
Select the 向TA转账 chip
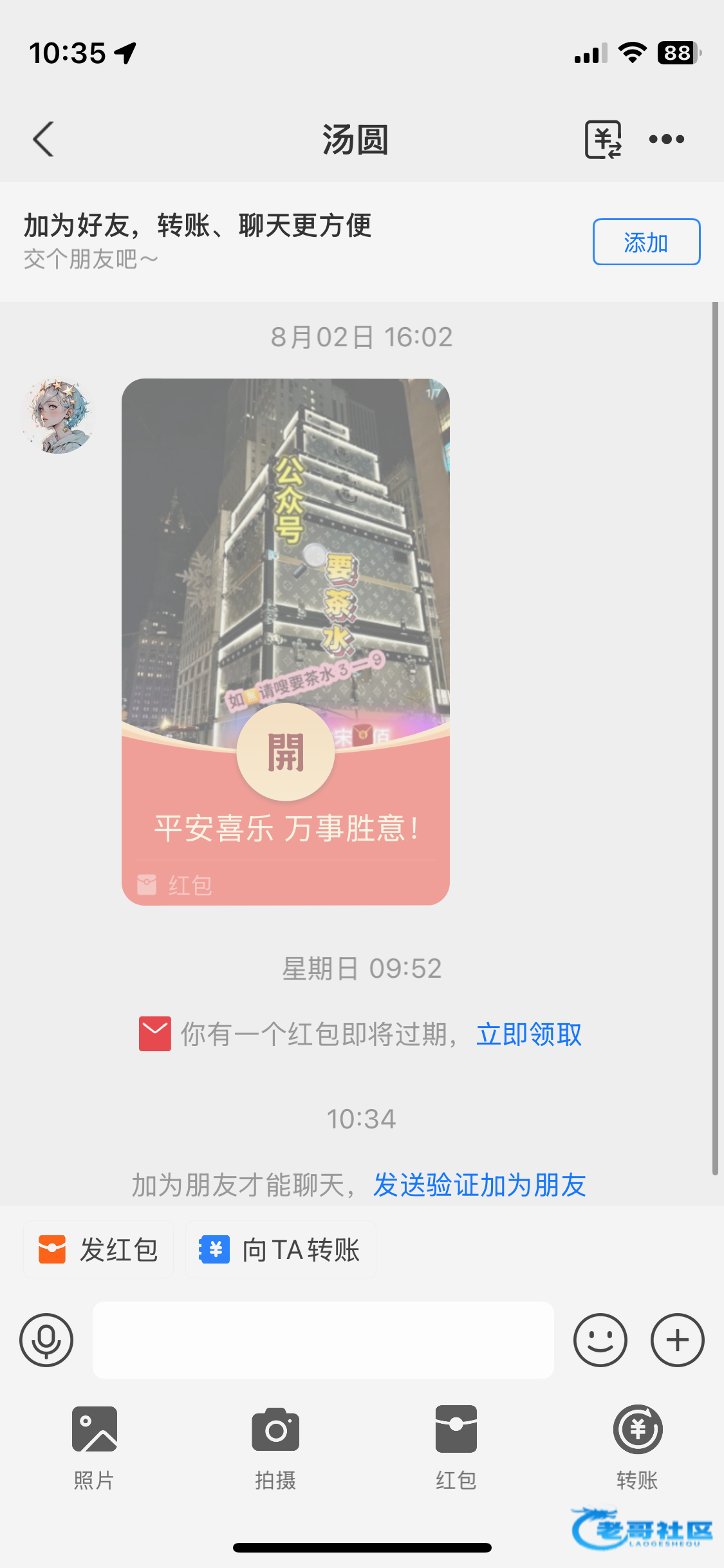pyautogui.click(x=281, y=1249)
